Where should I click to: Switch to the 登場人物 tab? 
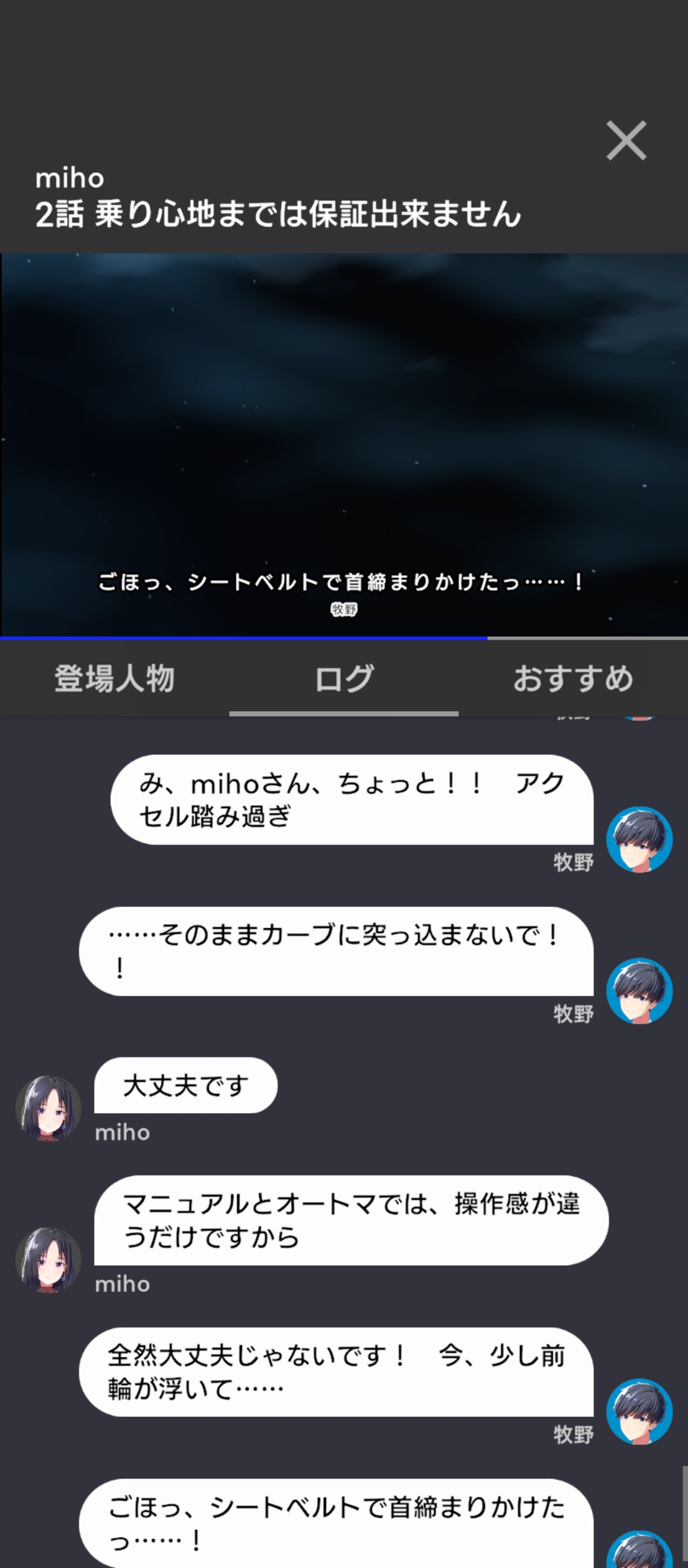115,678
